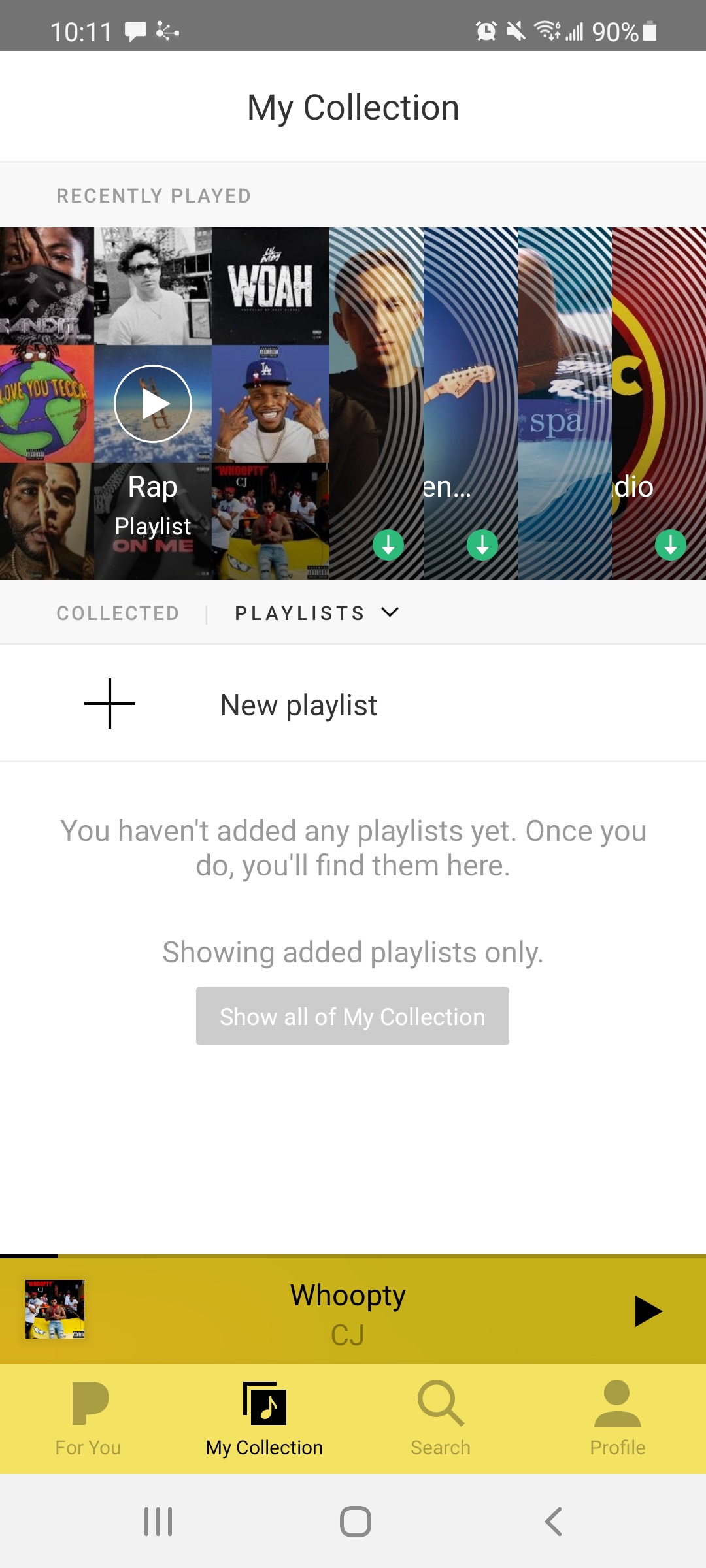
Task: Open the recently played tile ending in dio
Action: tap(659, 404)
